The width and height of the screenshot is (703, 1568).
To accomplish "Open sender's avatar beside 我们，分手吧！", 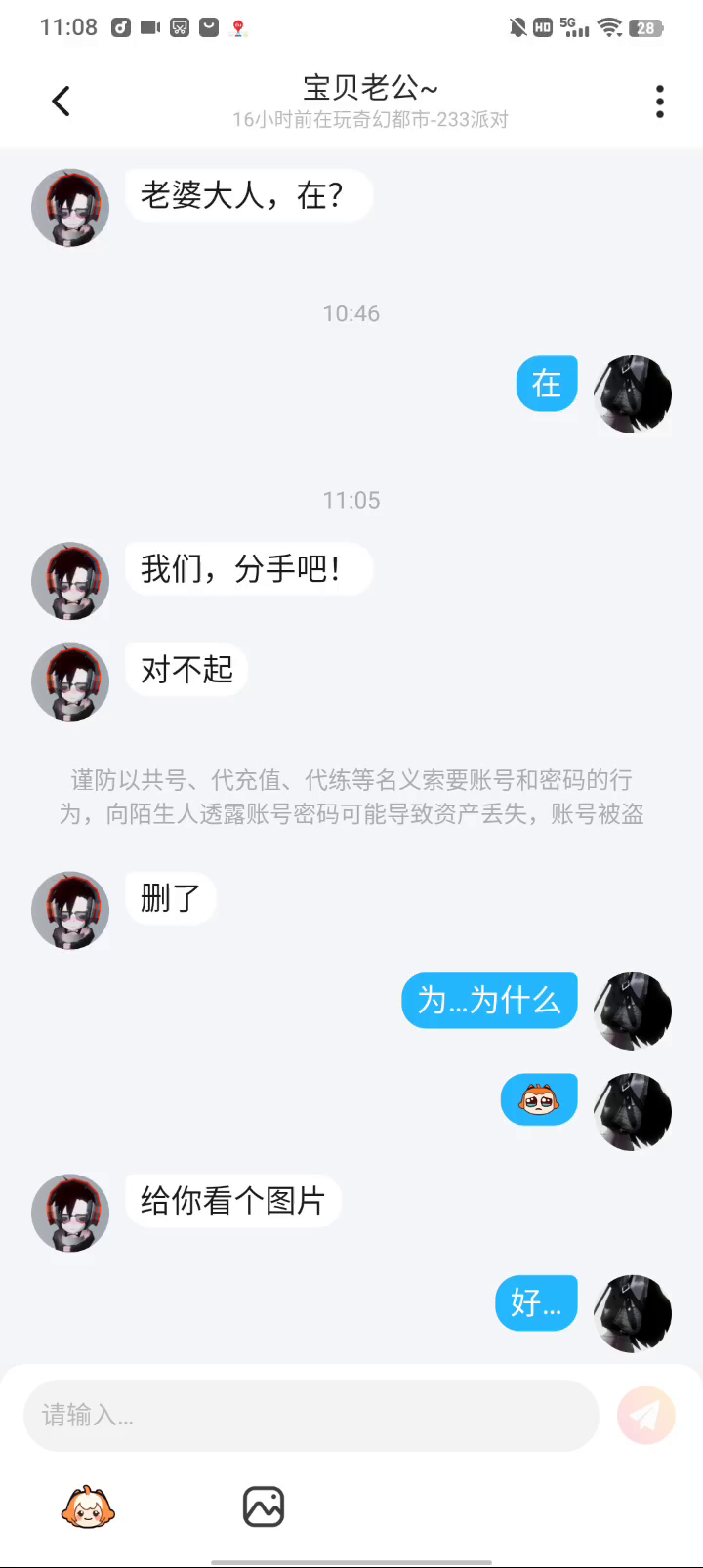I will tap(70, 581).
